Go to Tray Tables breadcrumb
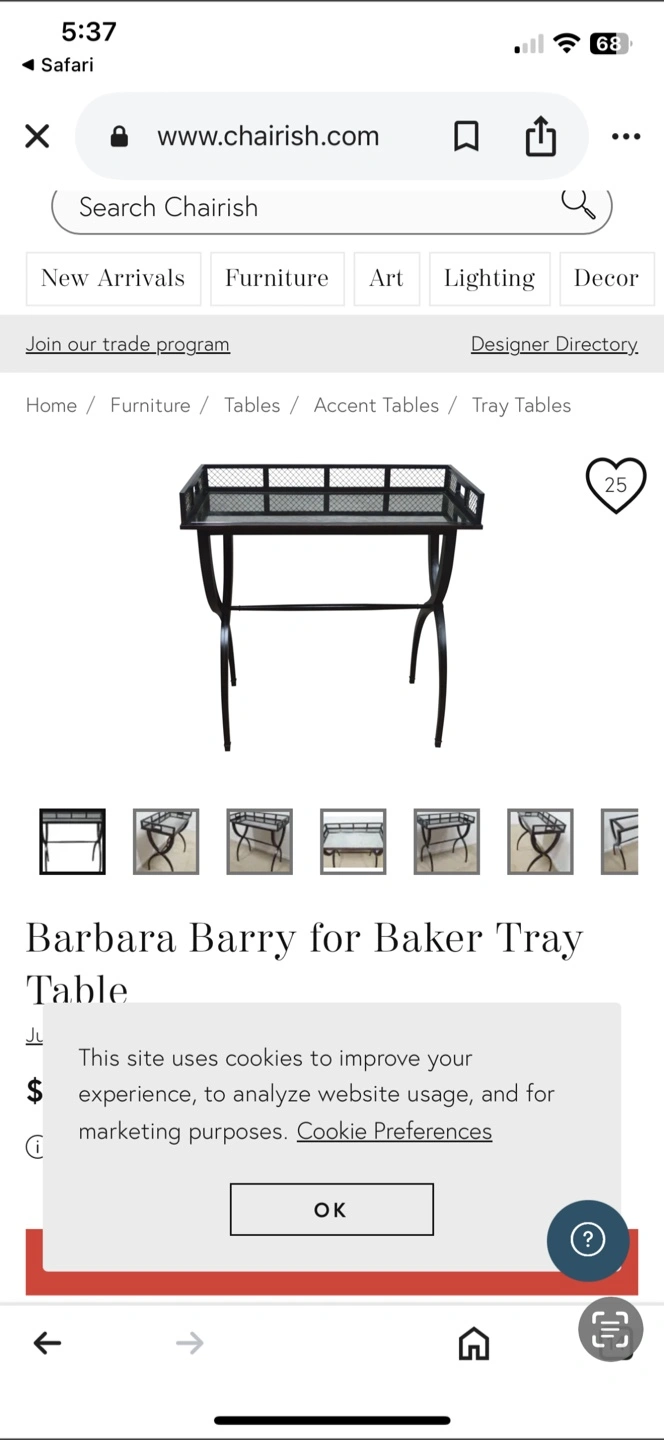This screenshot has width=664, height=1440. [x=521, y=405]
